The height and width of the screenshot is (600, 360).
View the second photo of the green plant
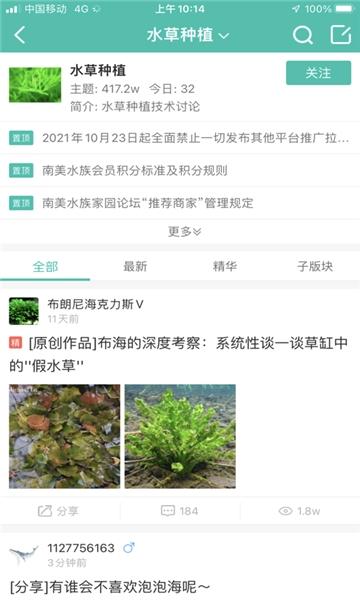[x=180, y=436]
